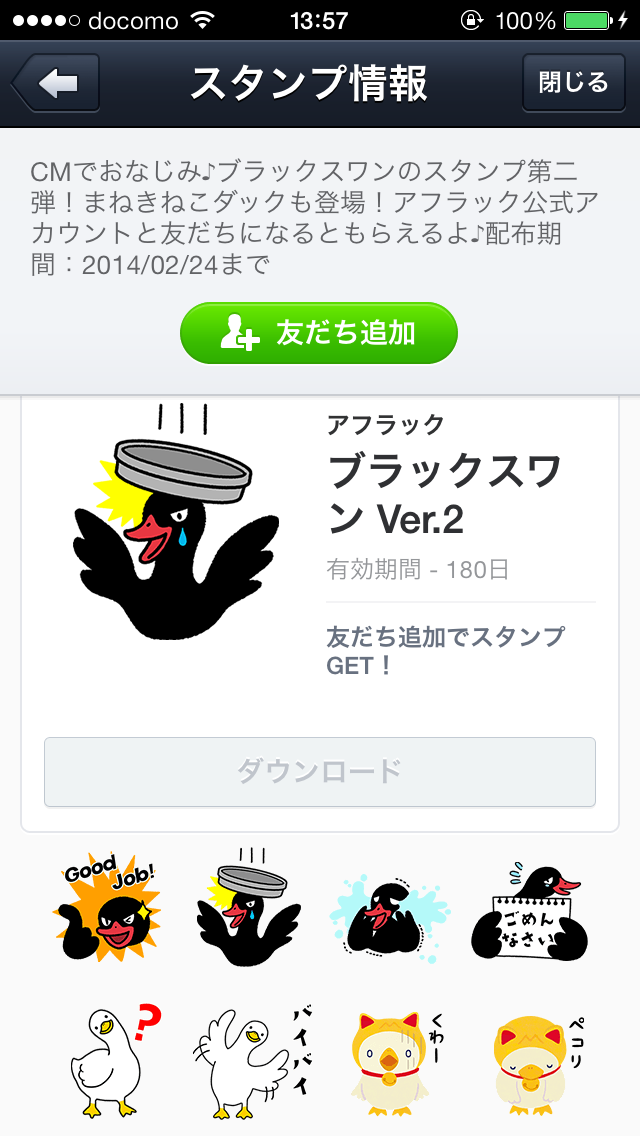The height and width of the screenshot is (1136, 640).
Task: Preview the white duck question mark sticker
Action: (x=106, y=1060)
